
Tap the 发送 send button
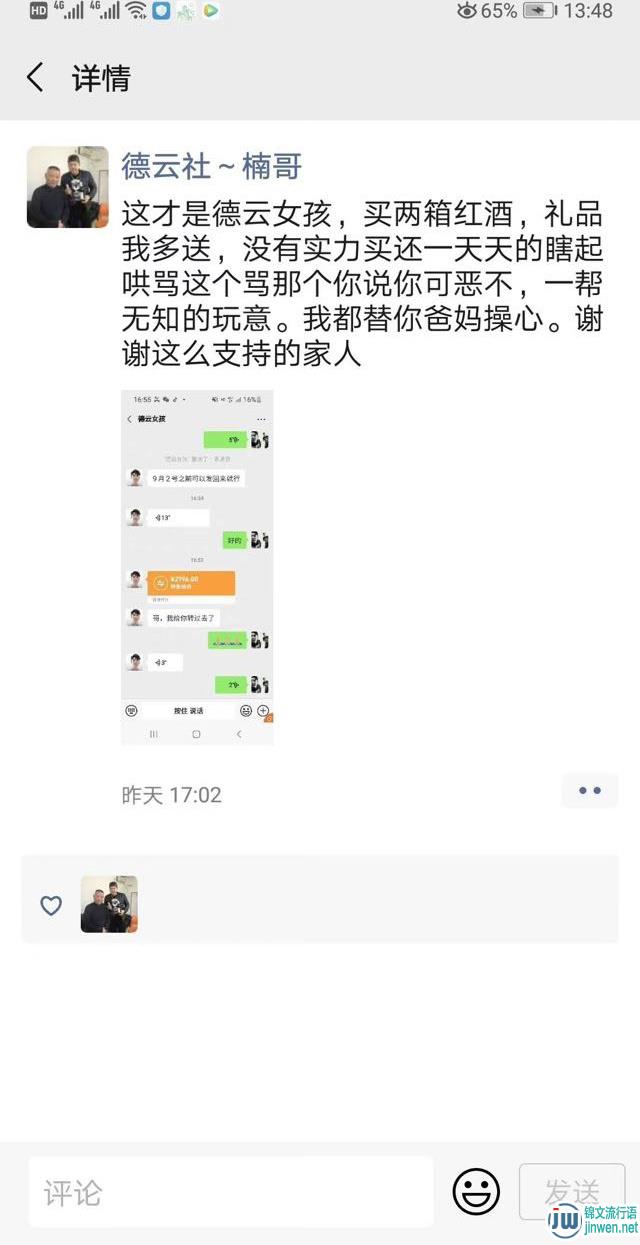(571, 1192)
